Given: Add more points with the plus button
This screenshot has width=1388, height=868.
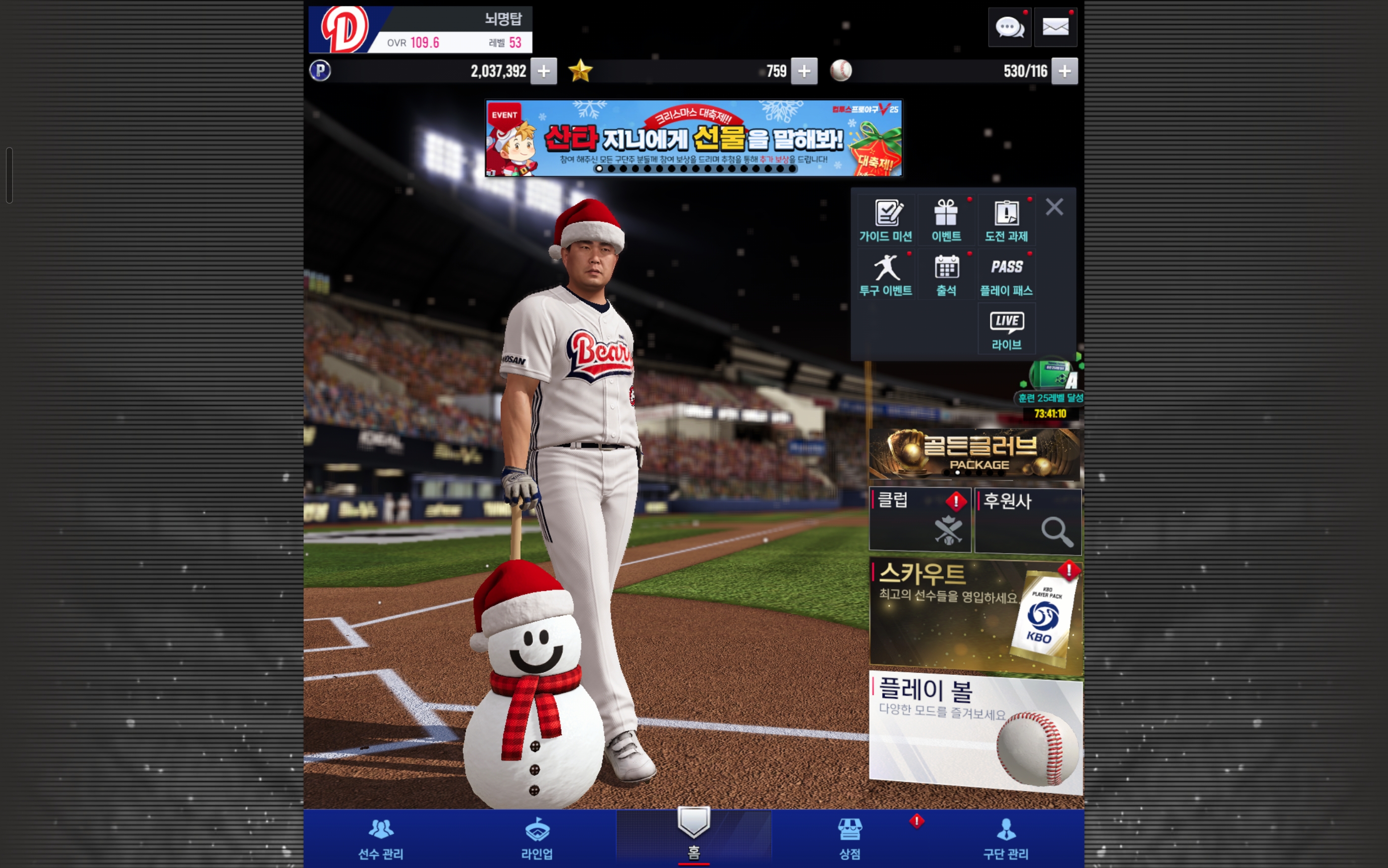Looking at the screenshot, I should pos(543,71).
